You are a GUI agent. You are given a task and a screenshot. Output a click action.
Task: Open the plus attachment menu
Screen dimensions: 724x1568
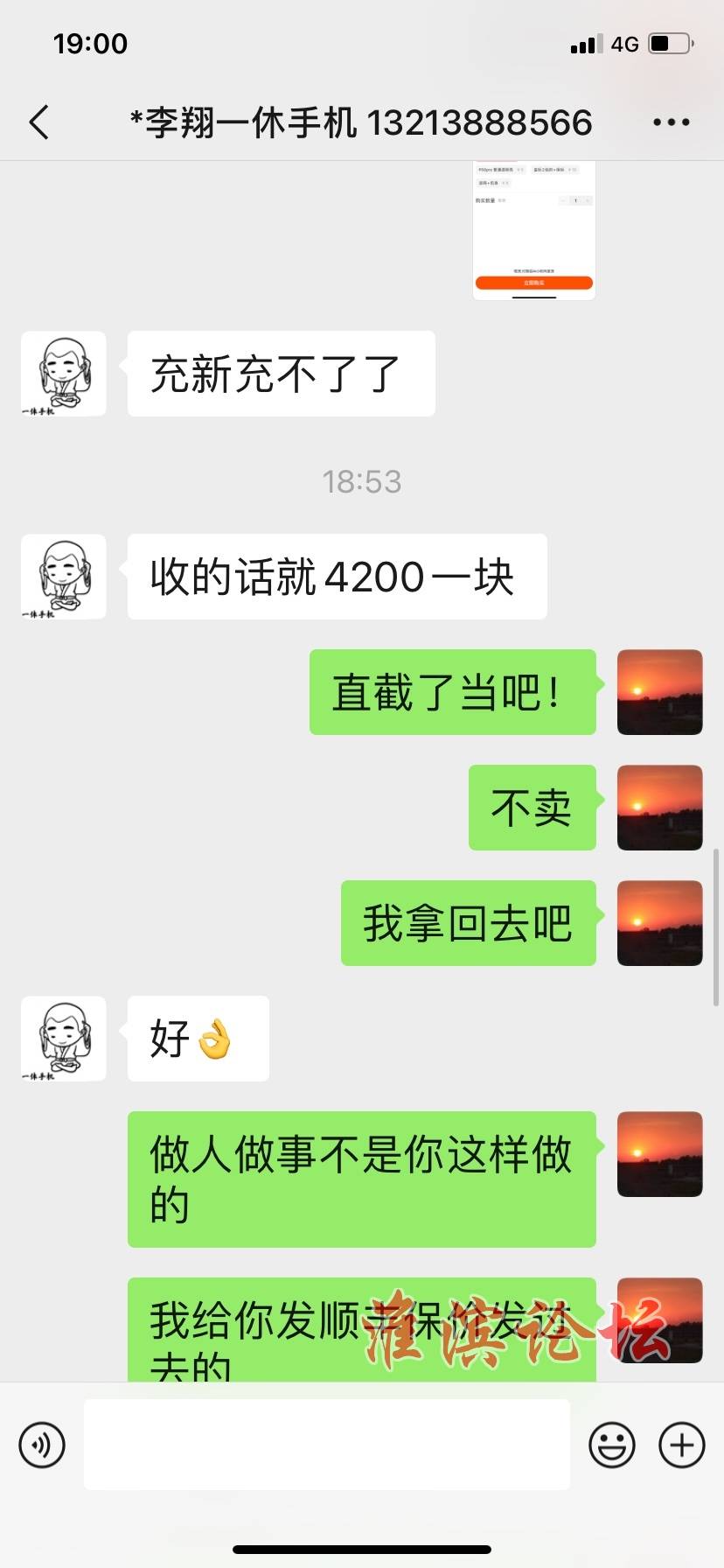pos(681,1445)
